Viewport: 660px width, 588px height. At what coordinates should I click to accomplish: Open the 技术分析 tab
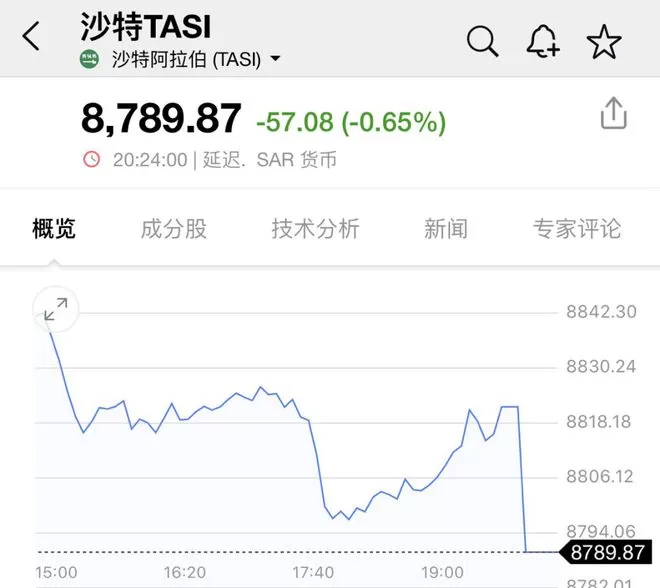coord(315,229)
